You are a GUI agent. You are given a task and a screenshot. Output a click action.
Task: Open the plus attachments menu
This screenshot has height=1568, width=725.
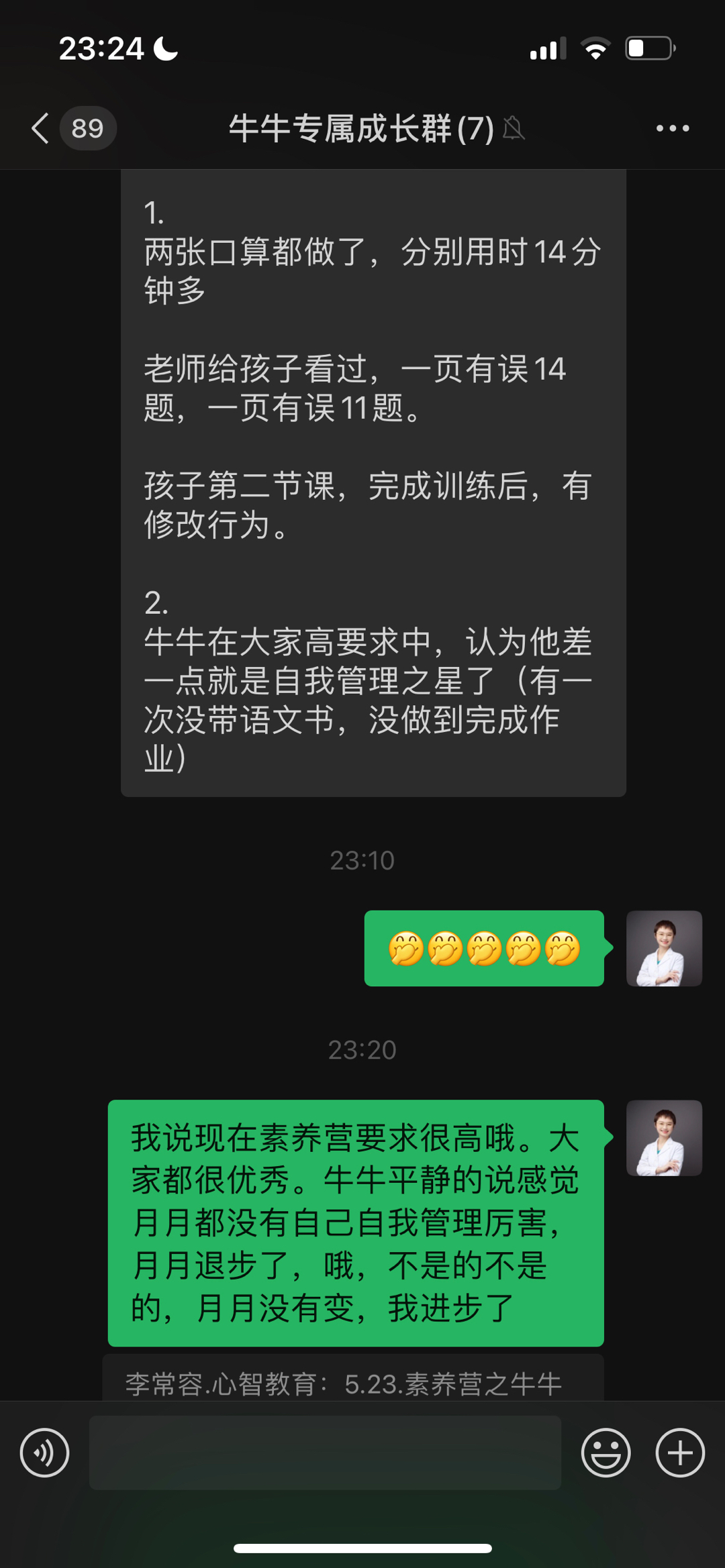click(679, 1453)
